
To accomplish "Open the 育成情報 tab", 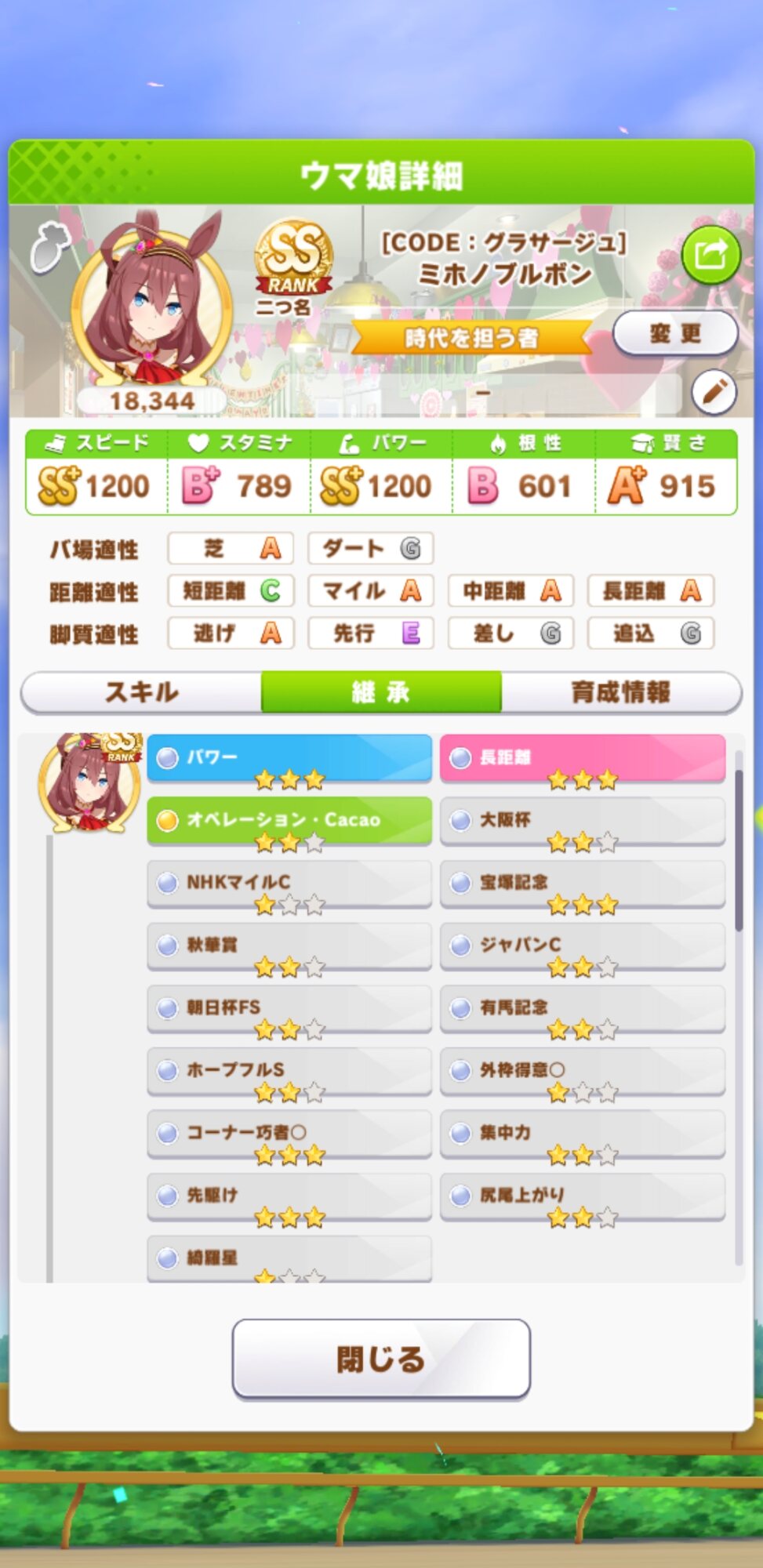I will pyautogui.click(x=620, y=692).
